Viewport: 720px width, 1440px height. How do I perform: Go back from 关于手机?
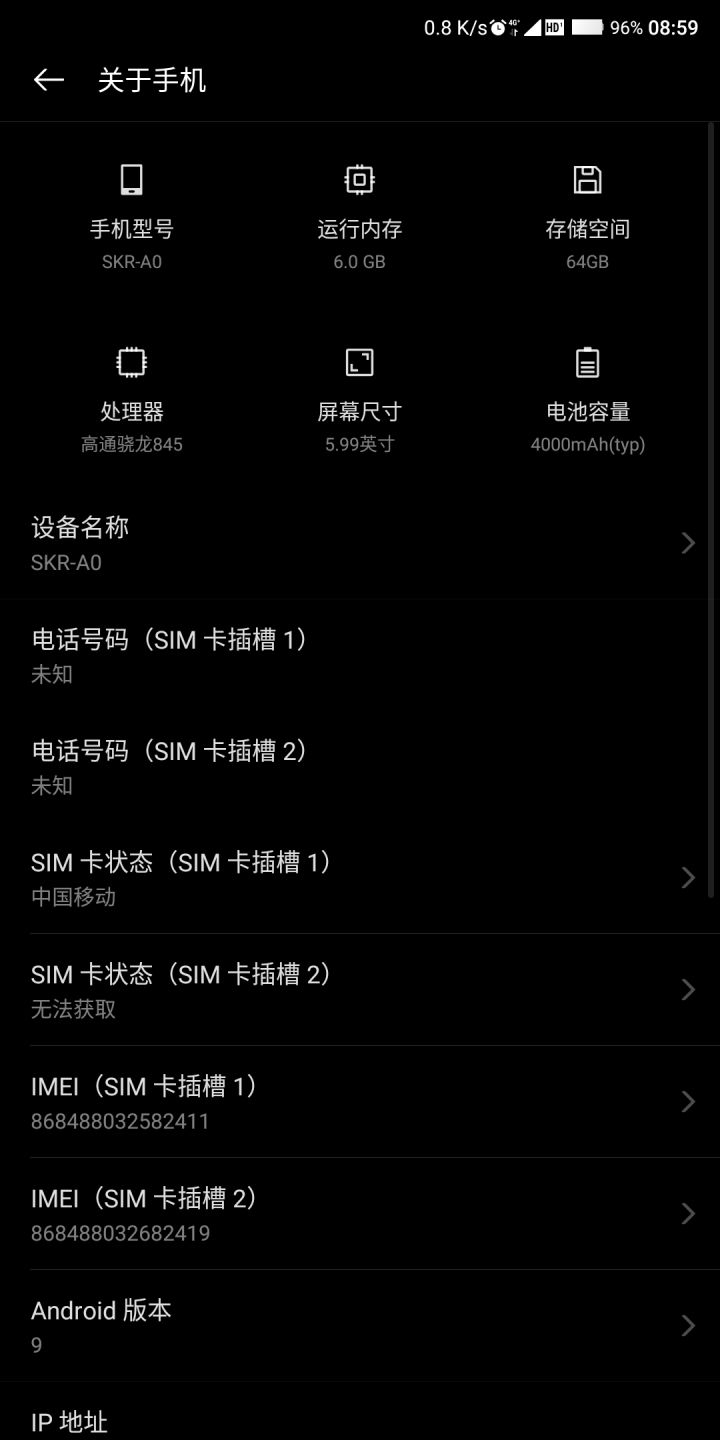pos(48,80)
